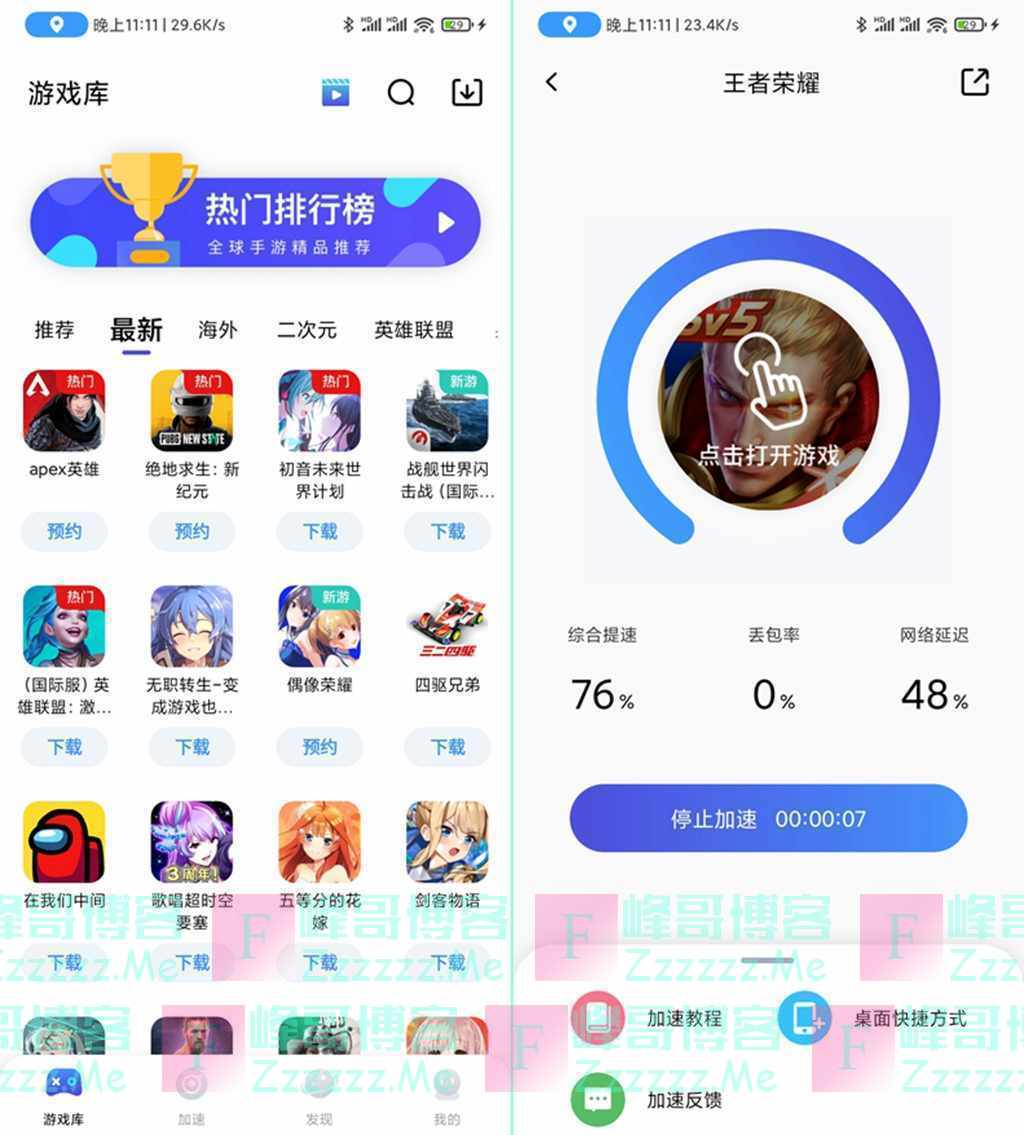Open the 在我们中间 game tile
1024x1135 pixels.
pyautogui.click(x=64, y=842)
